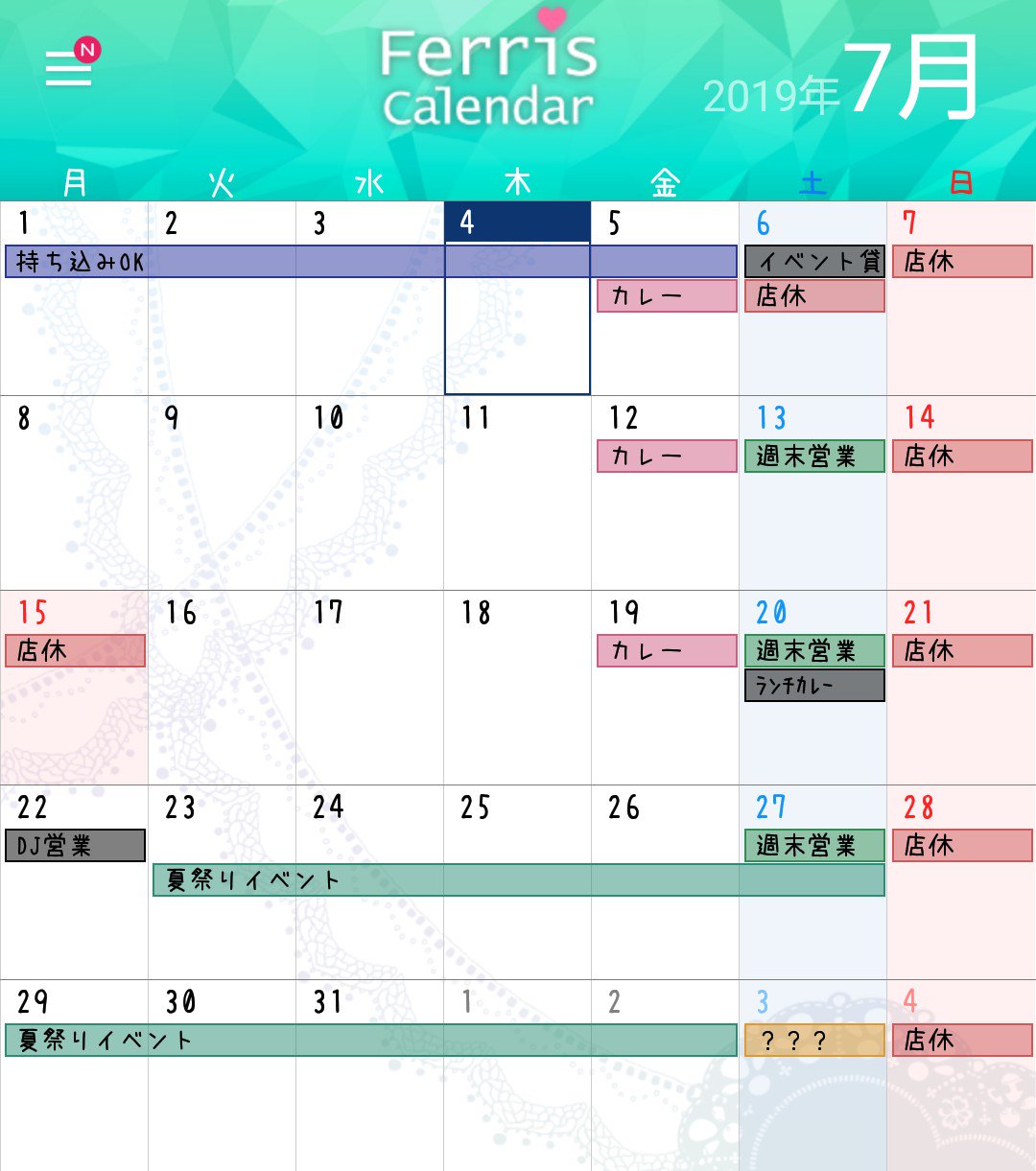The image size is (1036, 1171).
Task: Open the 店休 entry on July 28
Action: click(x=962, y=846)
